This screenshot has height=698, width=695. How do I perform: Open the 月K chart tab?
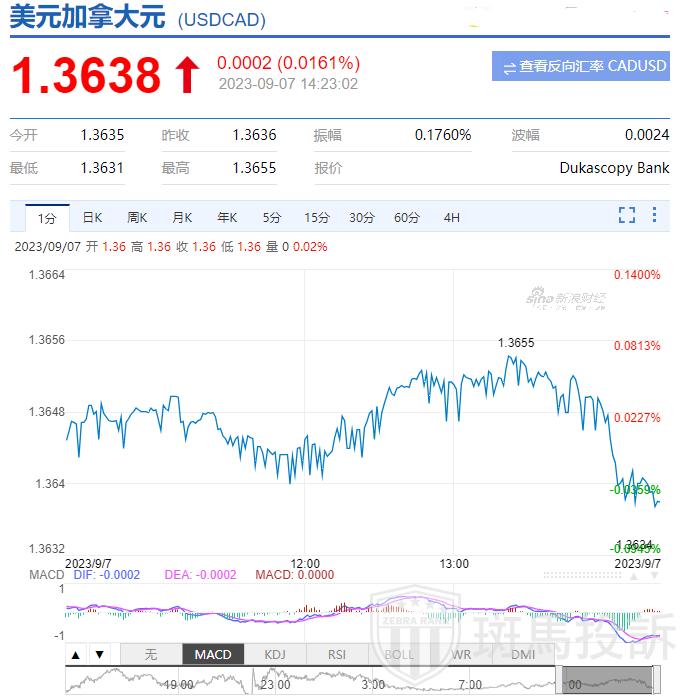pyautogui.click(x=182, y=217)
